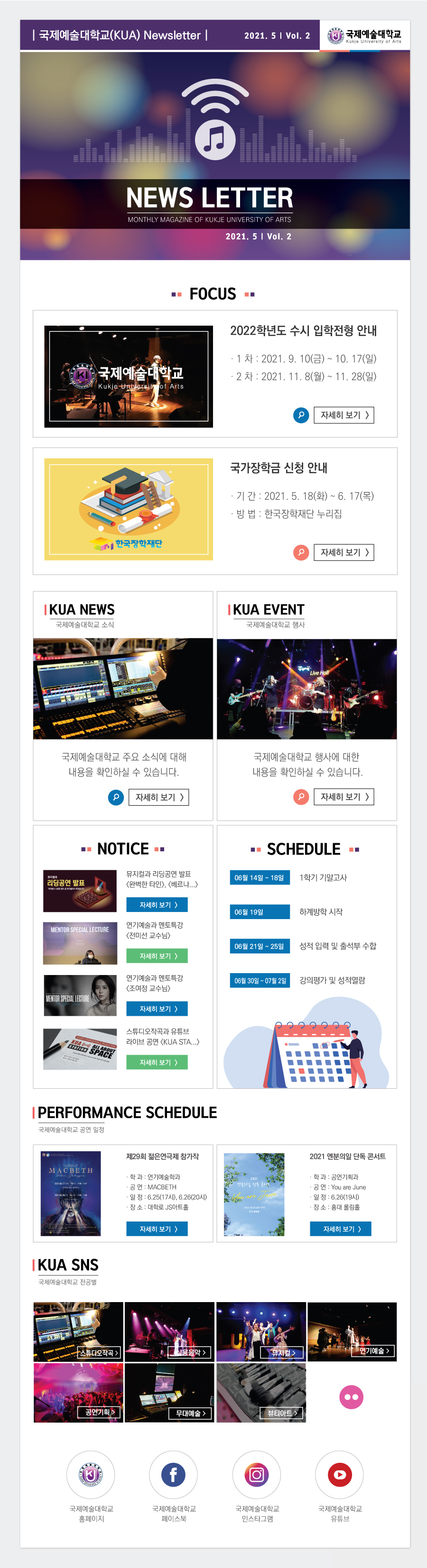Open 국제예술대학교 YouTube channel
This screenshot has width=427, height=1568.
[339, 1474]
